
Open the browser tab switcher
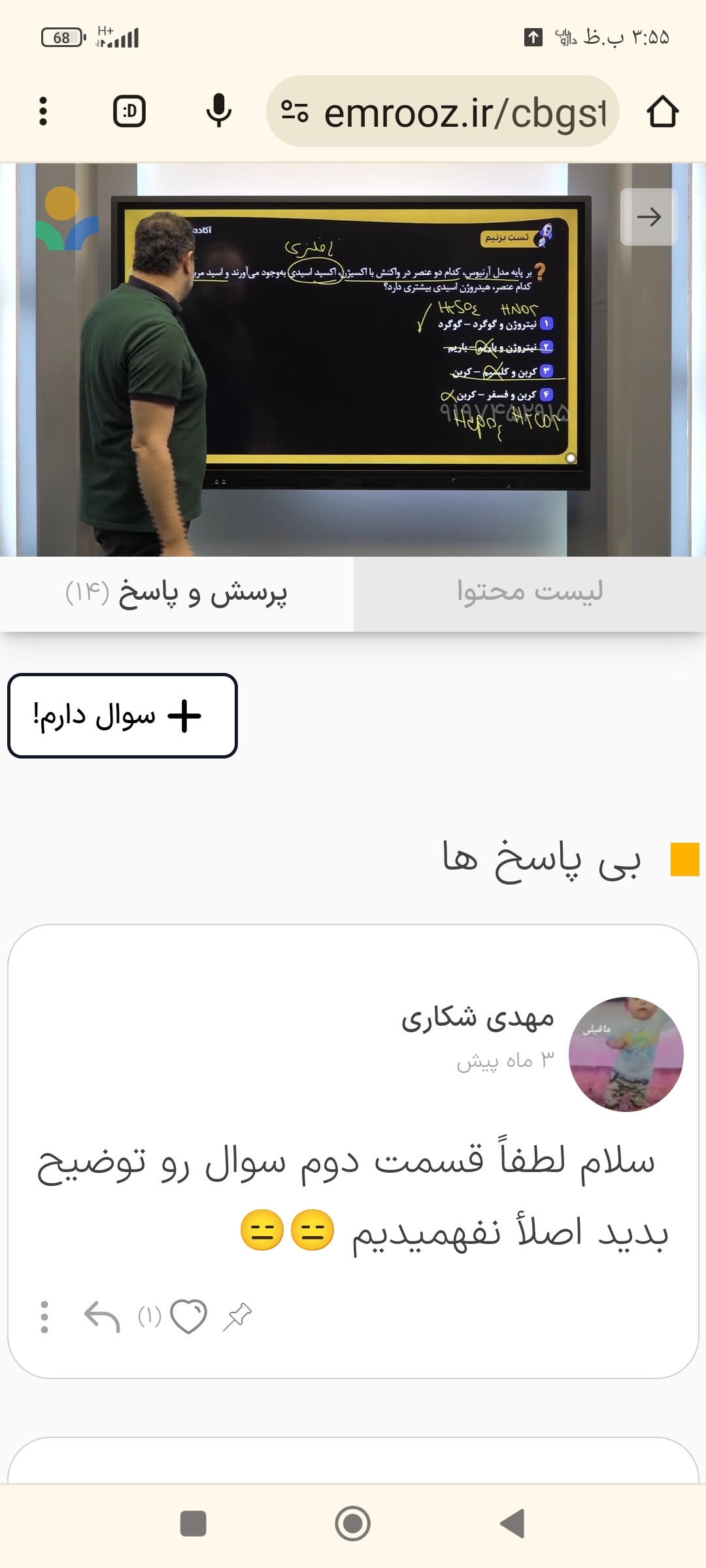pyautogui.click(x=129, y=111)
